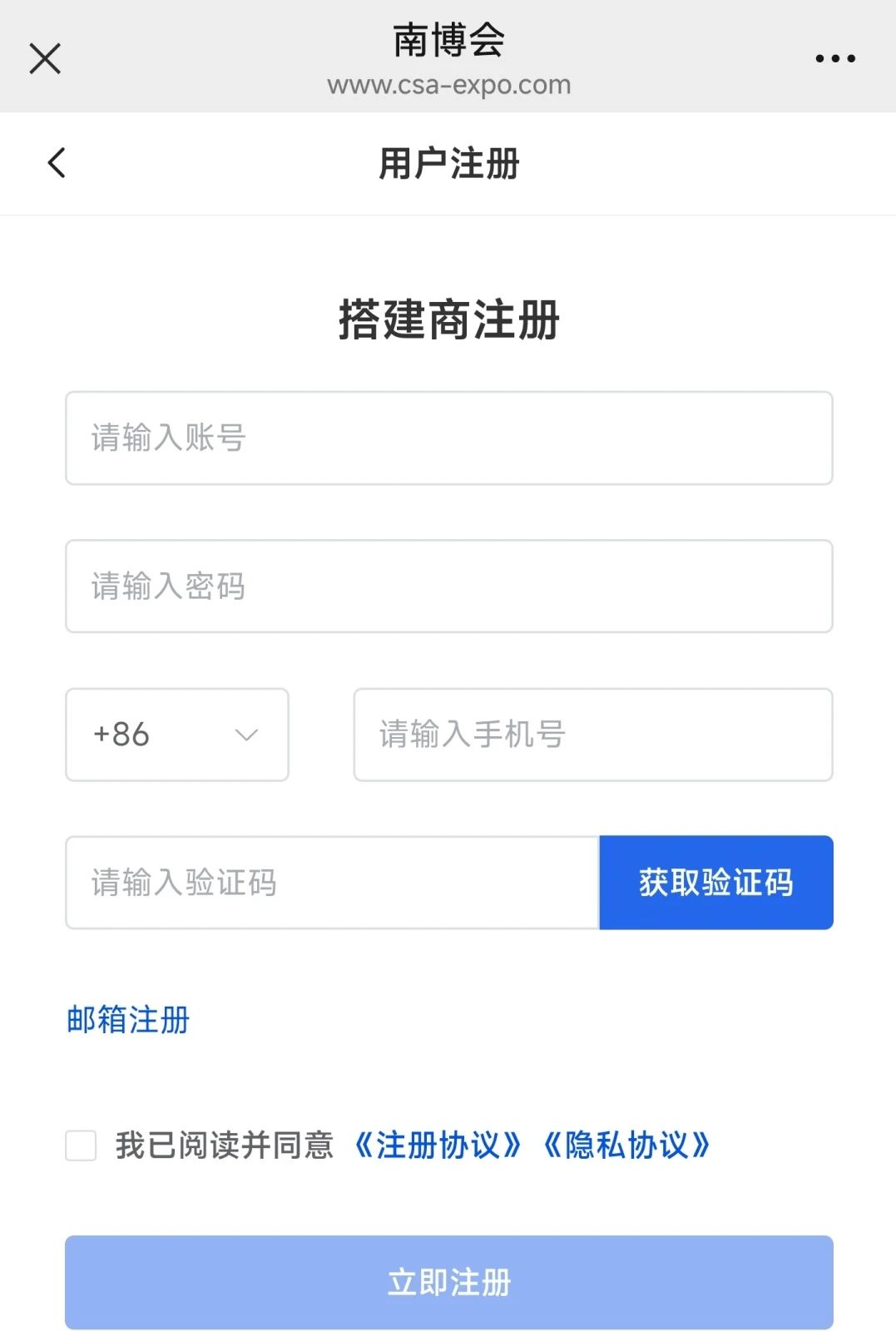Click the 南博会 page title
The height and width of the screenshot is (1331, 896).
coord(448,37)
